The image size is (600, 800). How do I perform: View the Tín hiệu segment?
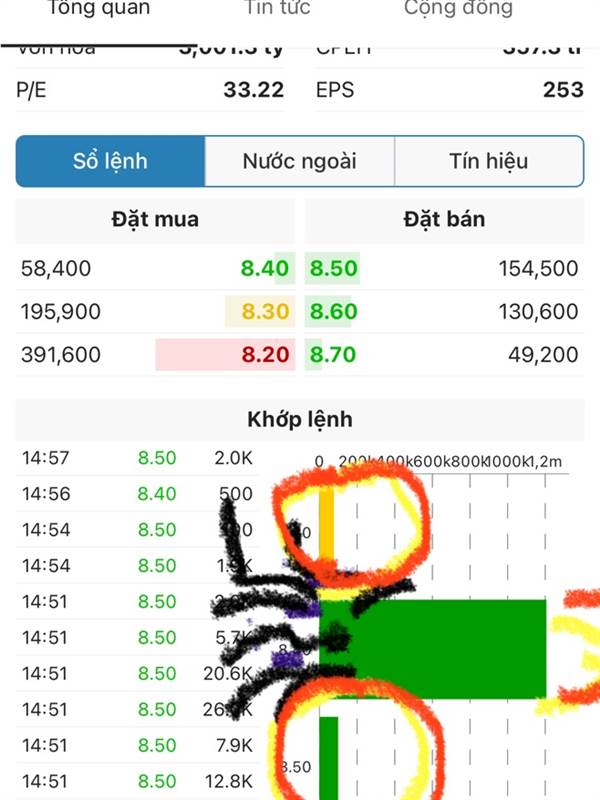488,162
